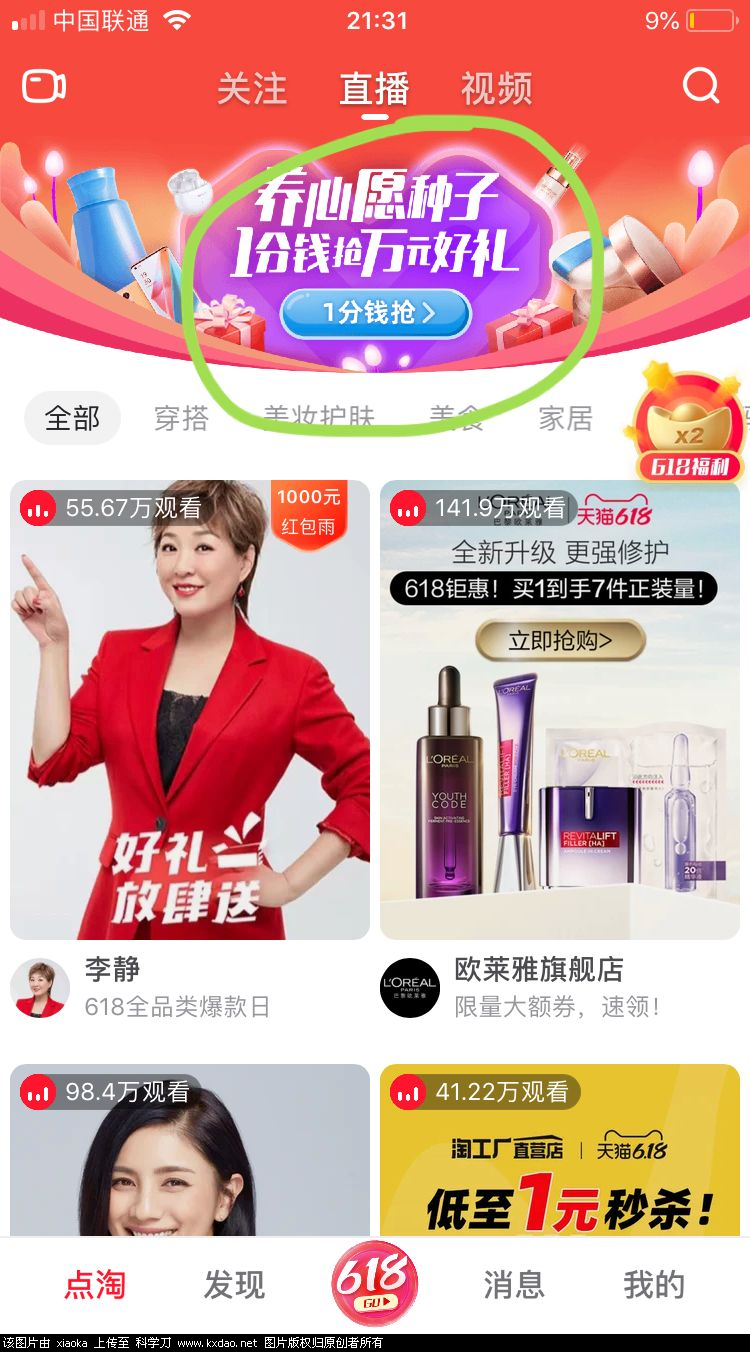Screen dimensions: 750x1352
Task: Open the video camera icon
Action: coord(44,87)
